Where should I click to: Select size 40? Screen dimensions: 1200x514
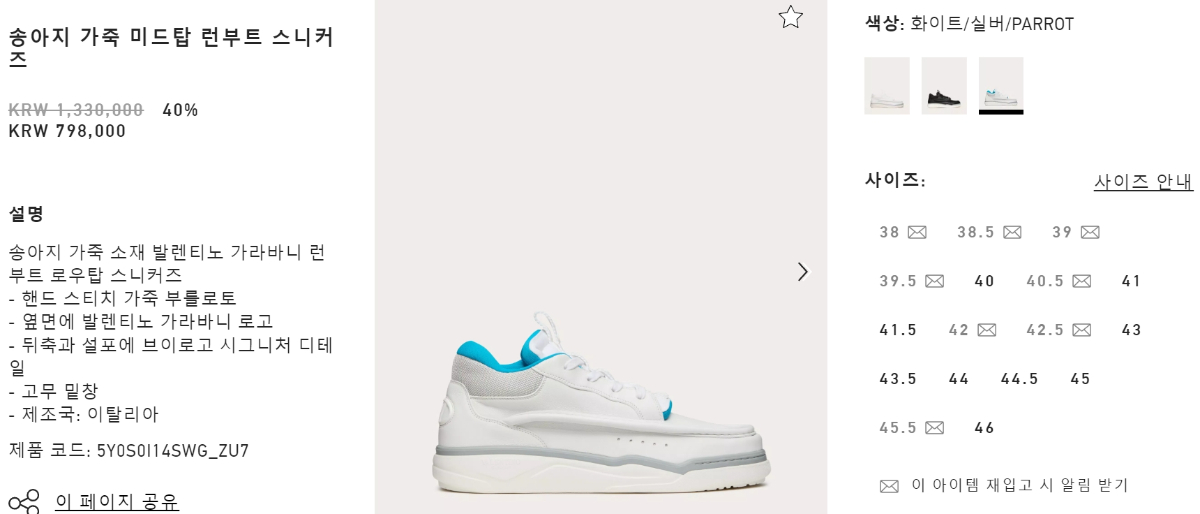985,281
